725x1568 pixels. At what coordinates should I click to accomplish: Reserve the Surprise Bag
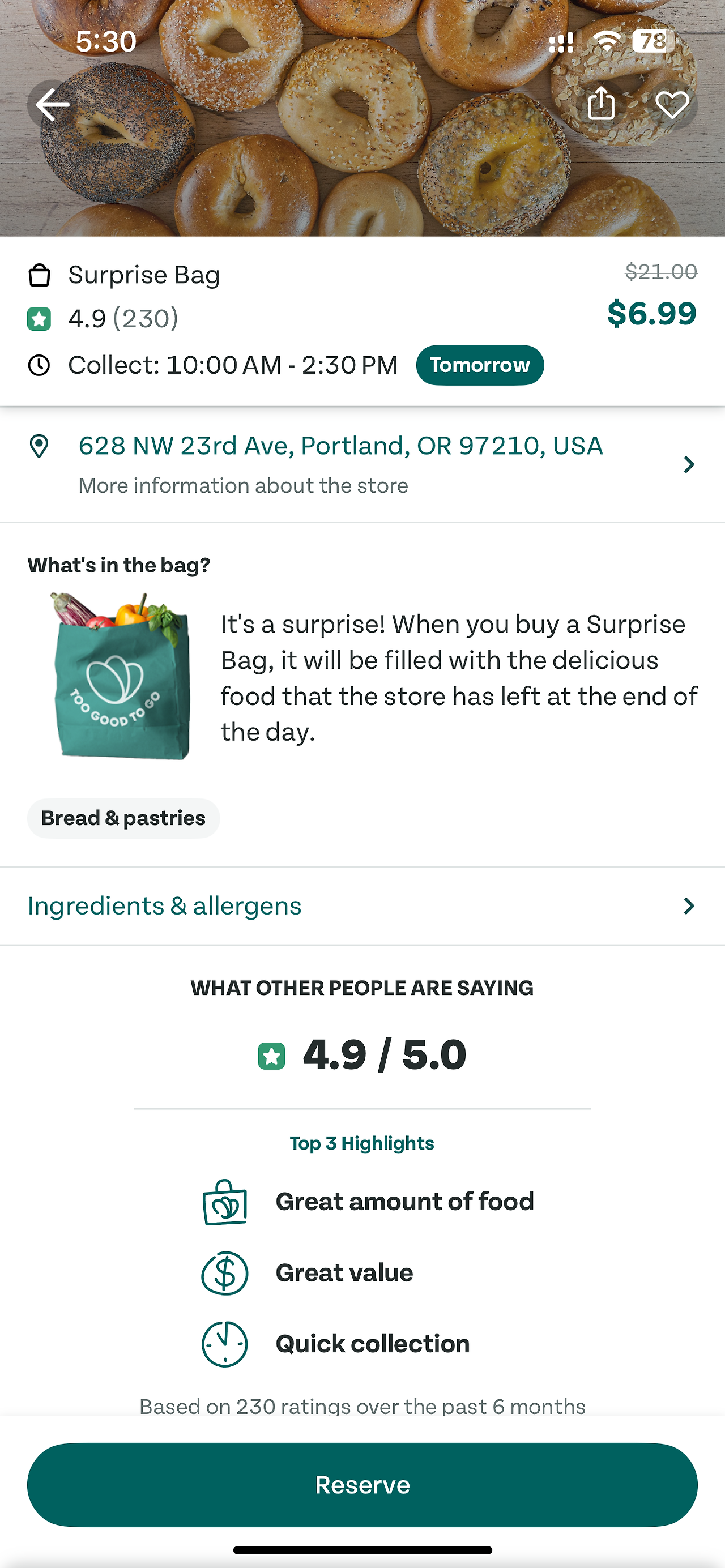(362, 1484)
